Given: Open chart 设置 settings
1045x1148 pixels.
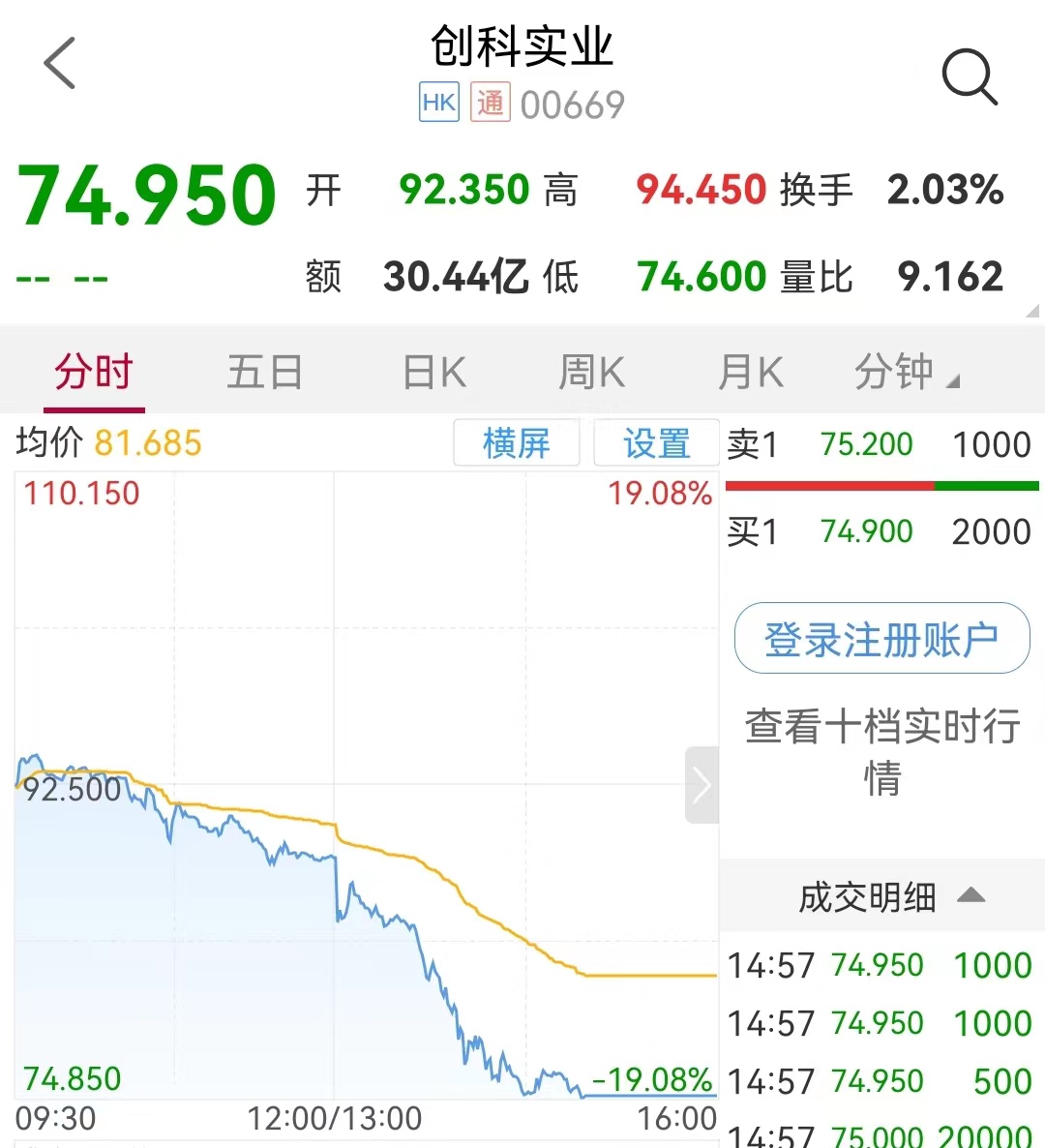Looking at the screenshot, I should point(656,443).
